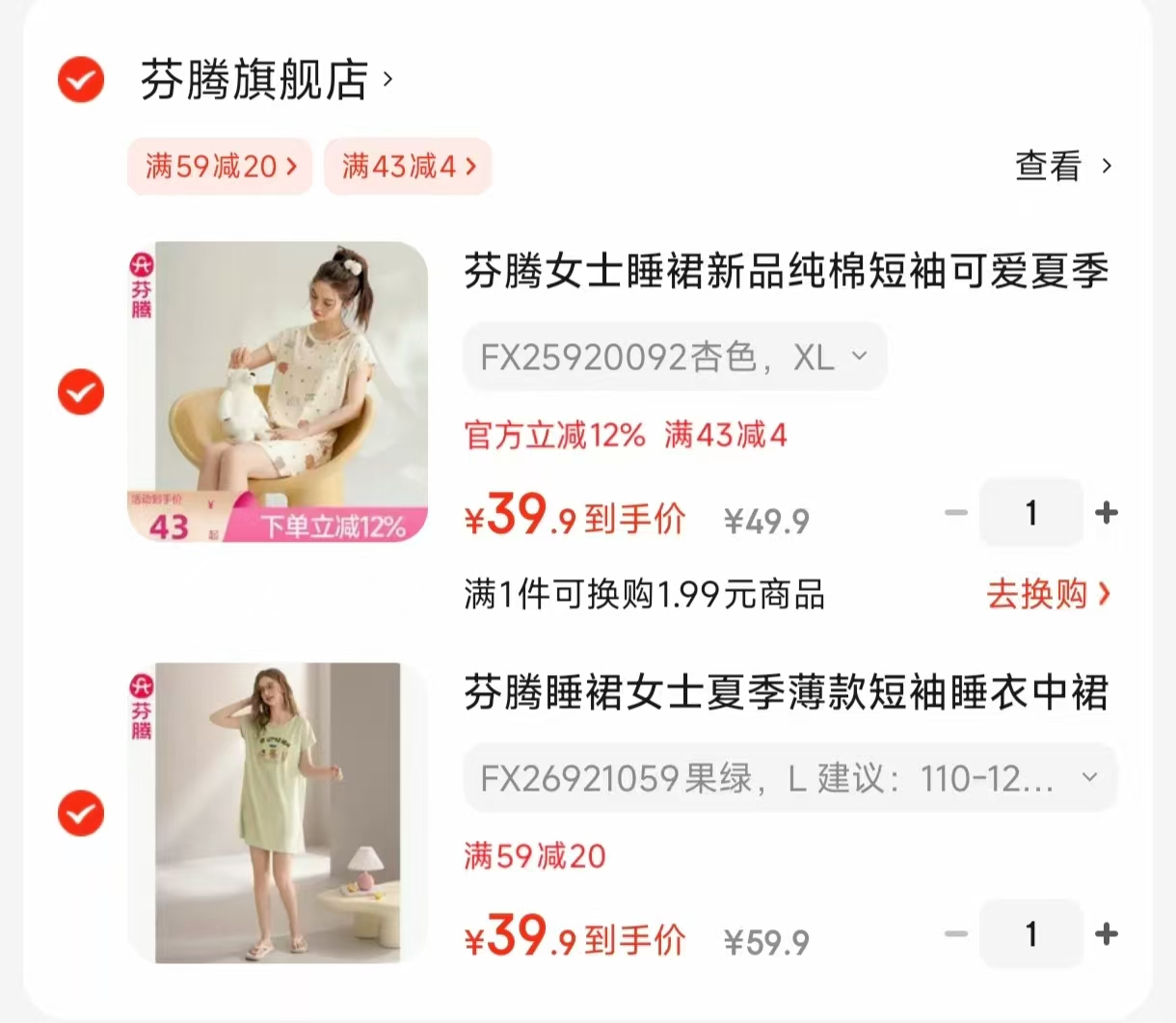Image resolution: width=1176 pixels, height=1023 pixels.
Task: Edit quantity field of 果绿 nightdress
Action: (x=1030, y=933)
